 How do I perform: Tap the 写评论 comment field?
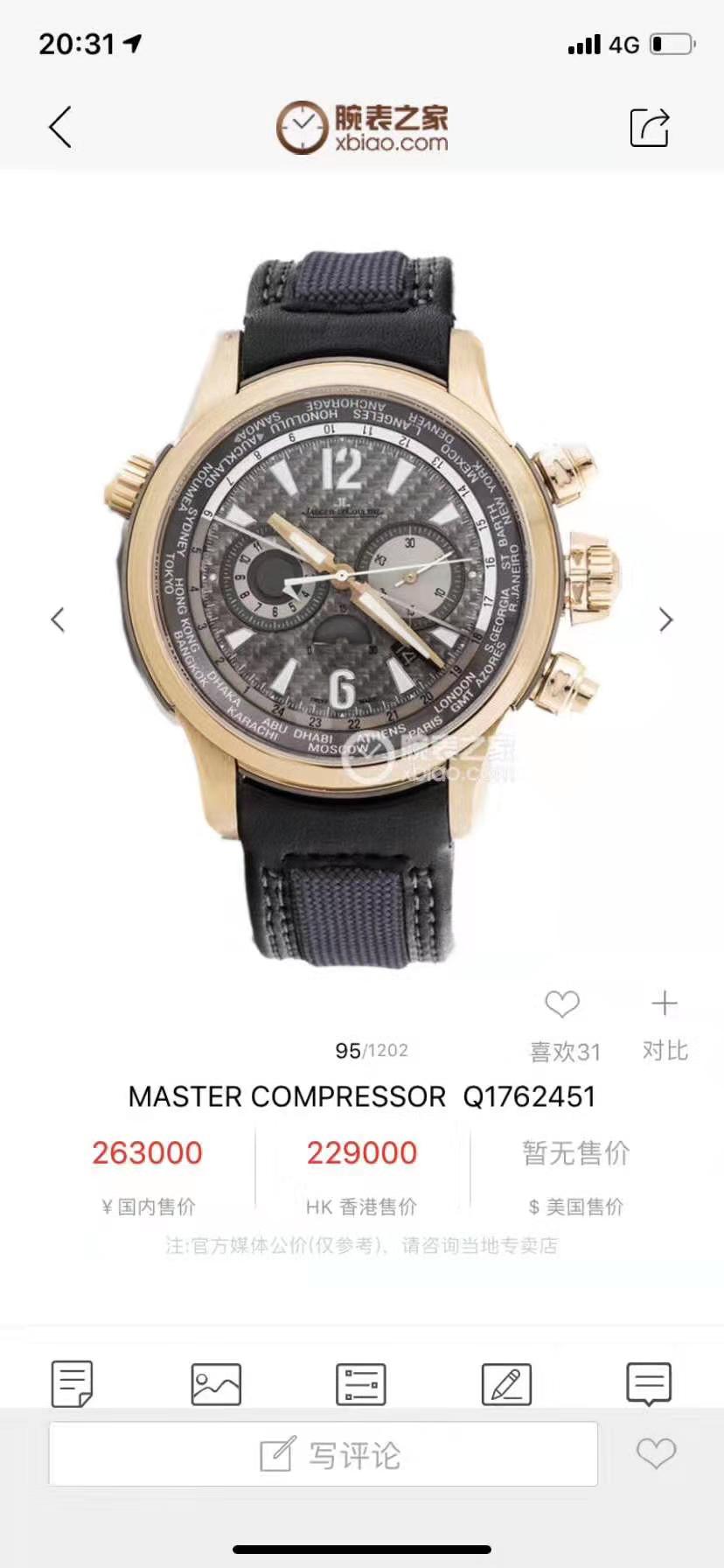click(324, 1454)
